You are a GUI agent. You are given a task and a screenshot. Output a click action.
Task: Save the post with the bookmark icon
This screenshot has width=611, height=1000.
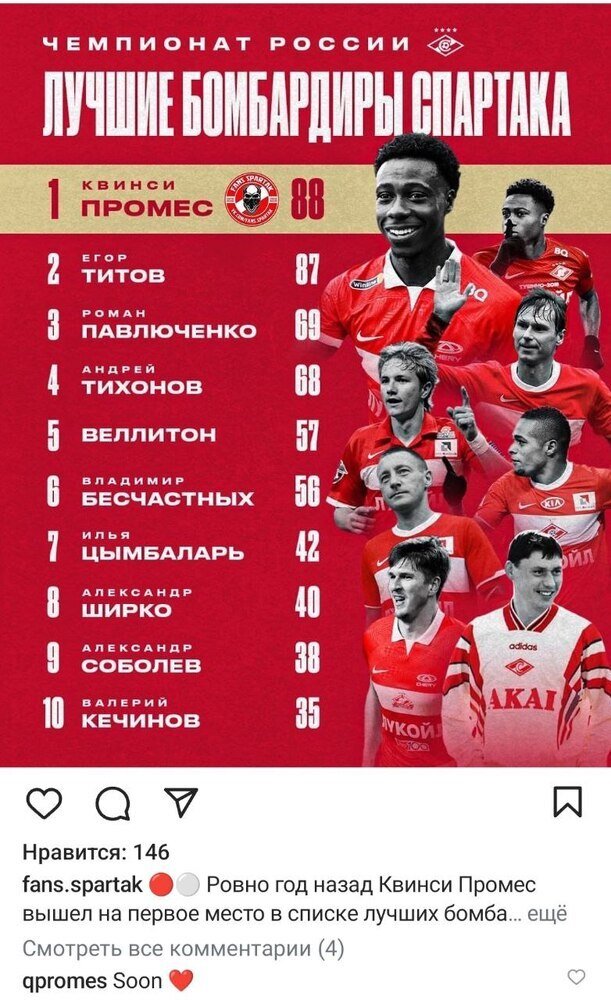point(567,803)
